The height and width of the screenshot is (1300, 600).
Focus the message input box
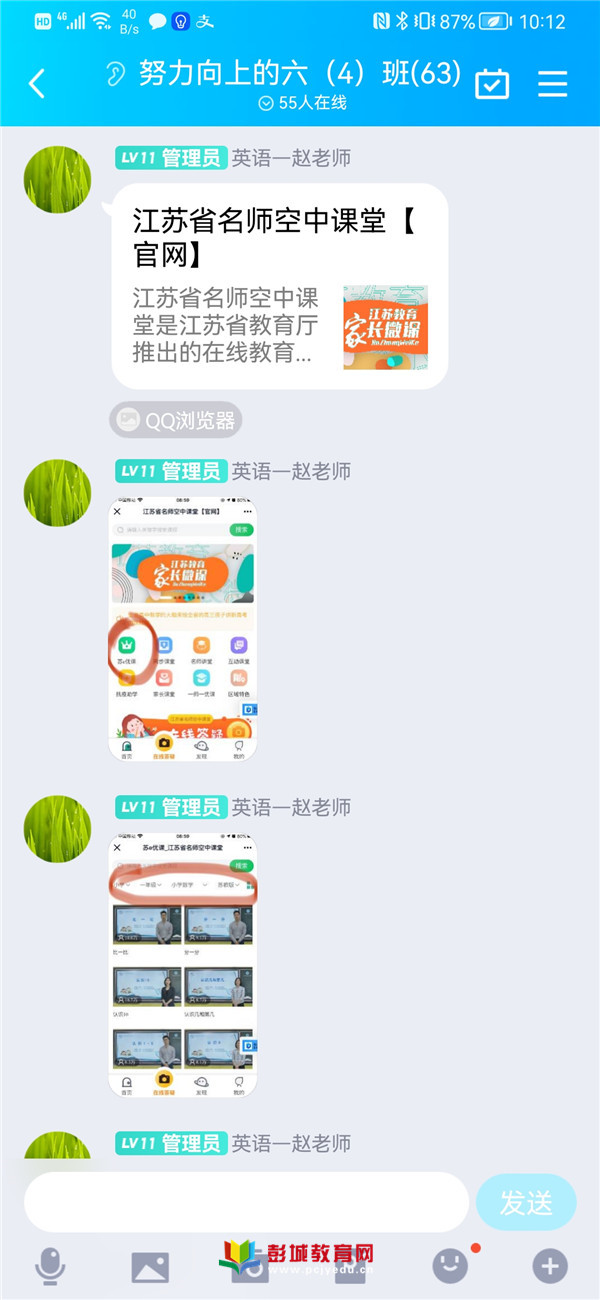246,1202
